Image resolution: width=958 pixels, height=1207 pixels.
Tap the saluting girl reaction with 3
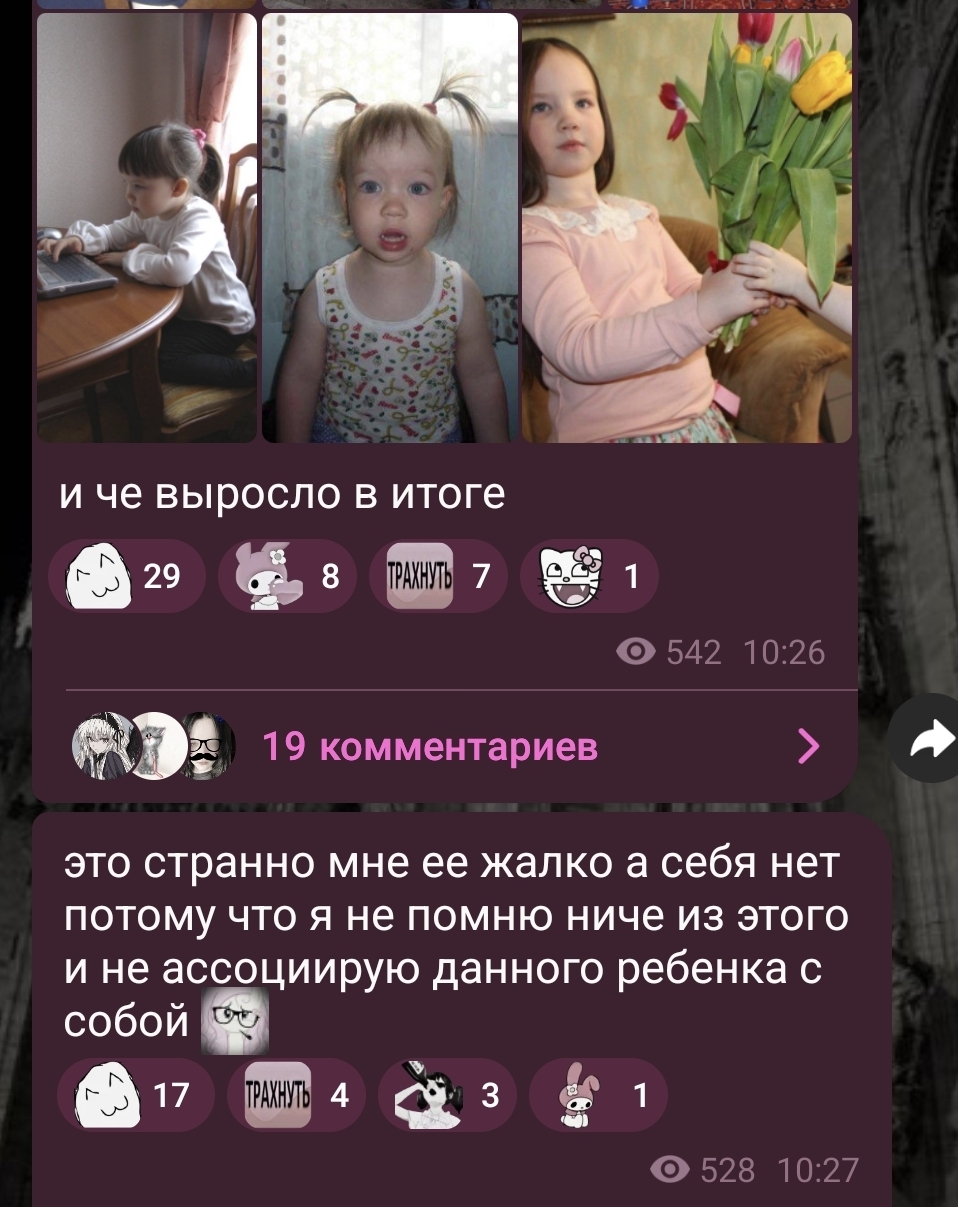[446, 1096]
